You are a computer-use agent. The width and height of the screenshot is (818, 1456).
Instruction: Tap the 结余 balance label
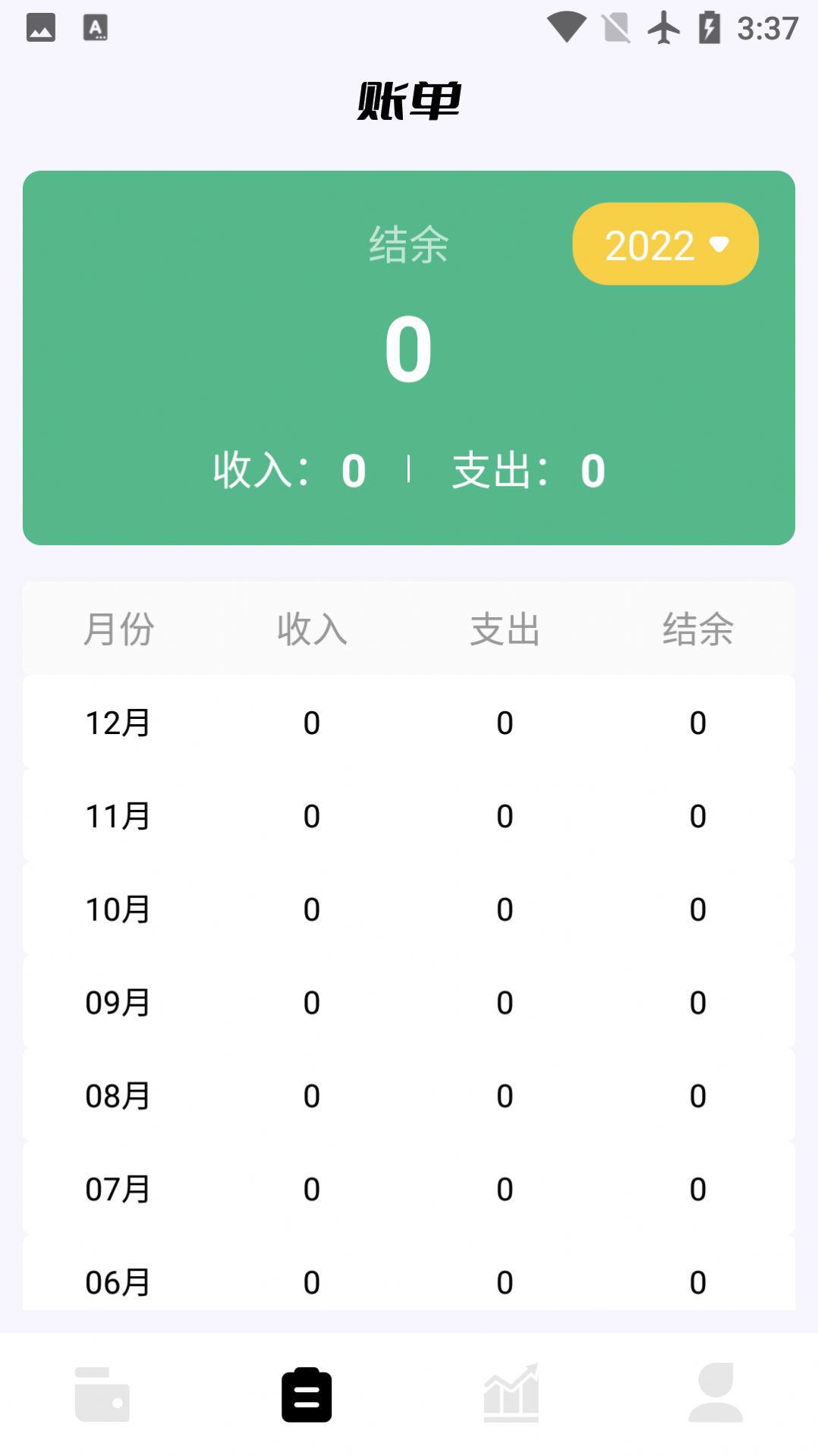tap(407, 243)
